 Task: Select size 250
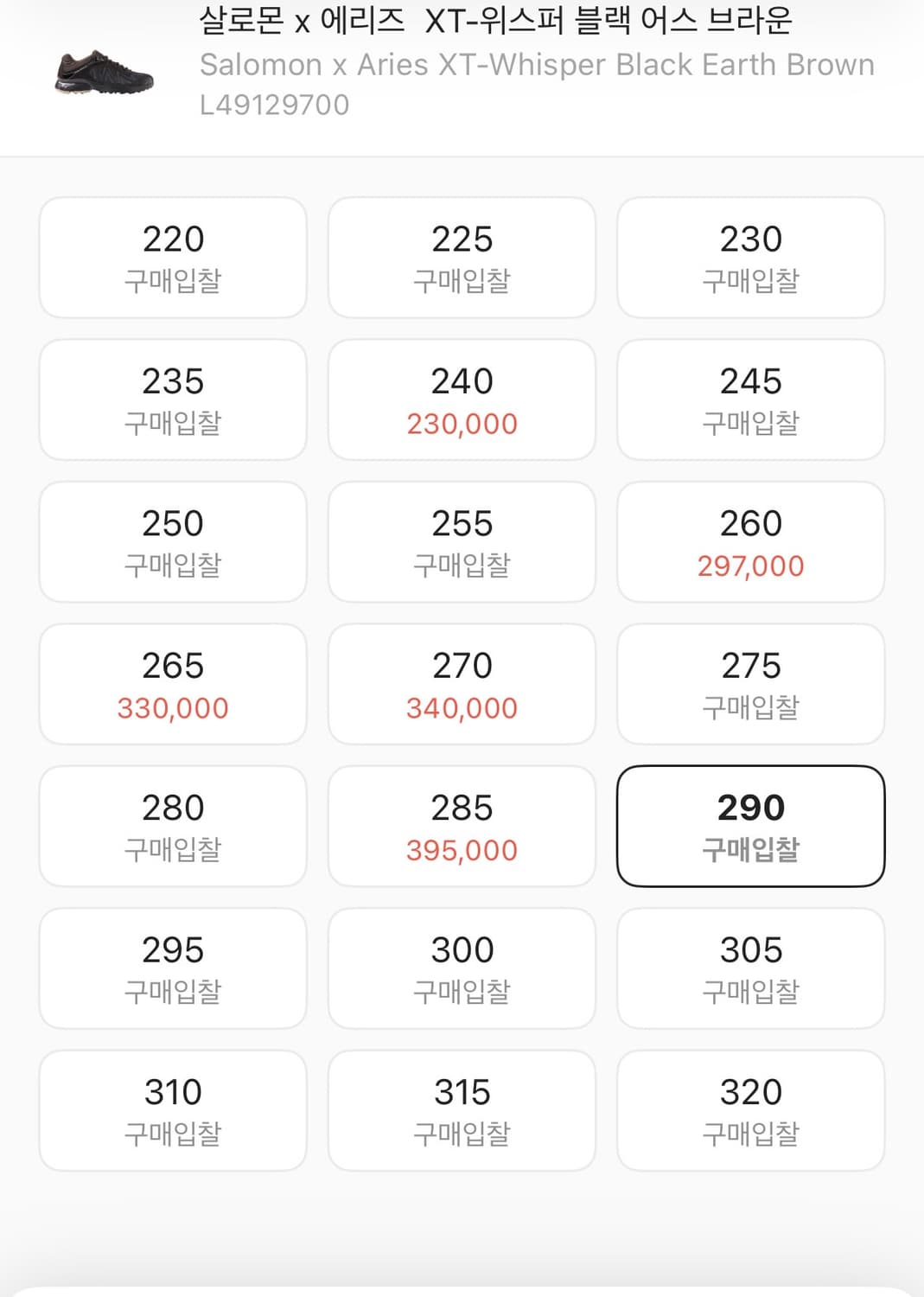pos(172,542)
